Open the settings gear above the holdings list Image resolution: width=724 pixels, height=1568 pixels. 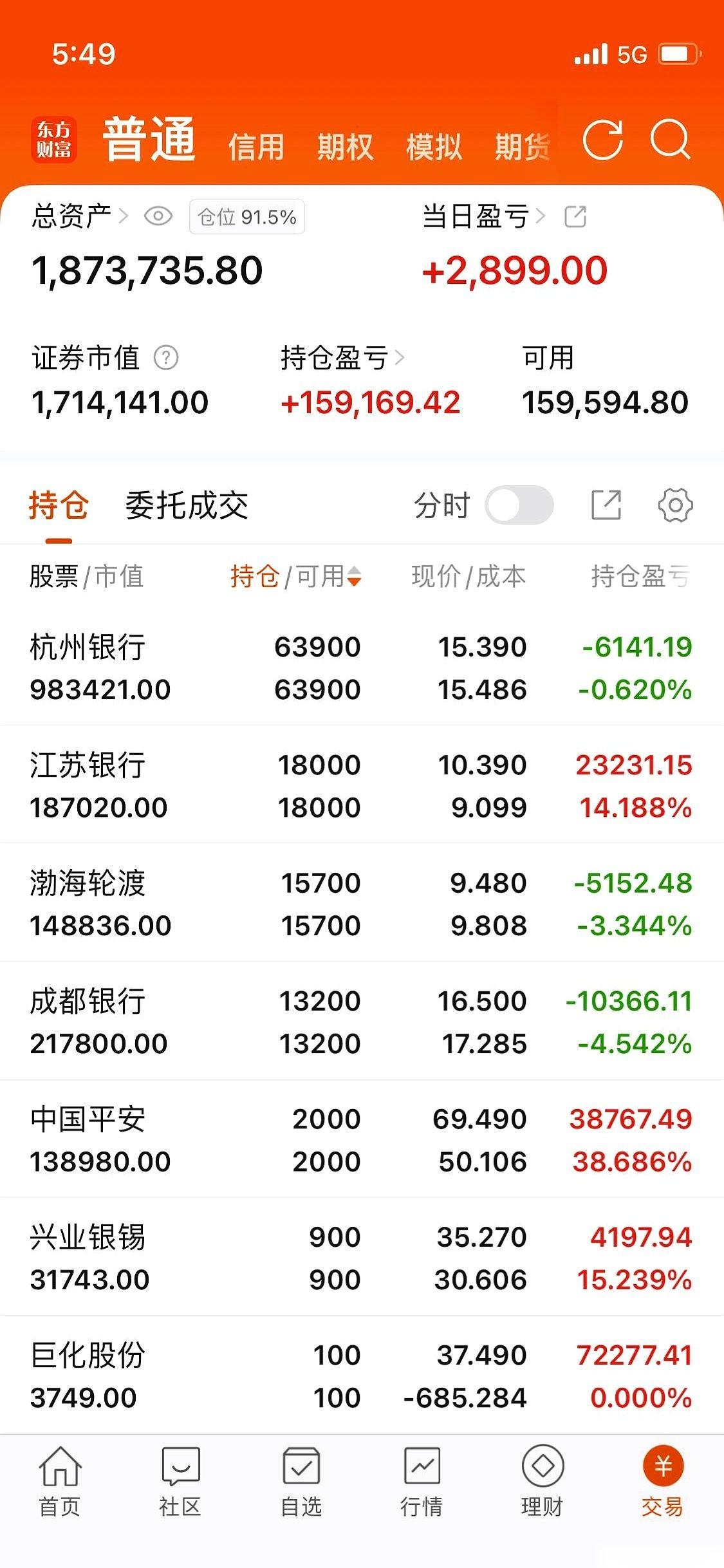[x=675, y=507]
